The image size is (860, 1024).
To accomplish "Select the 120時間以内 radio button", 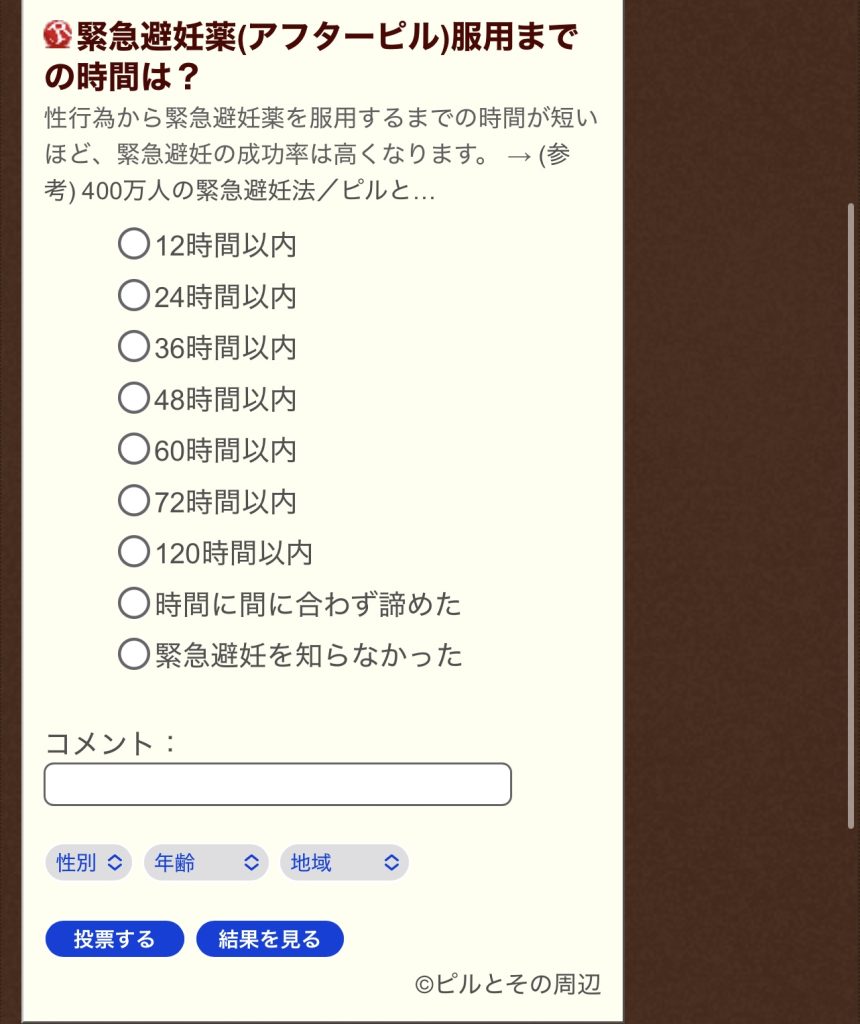I will [x=133, y=551].
